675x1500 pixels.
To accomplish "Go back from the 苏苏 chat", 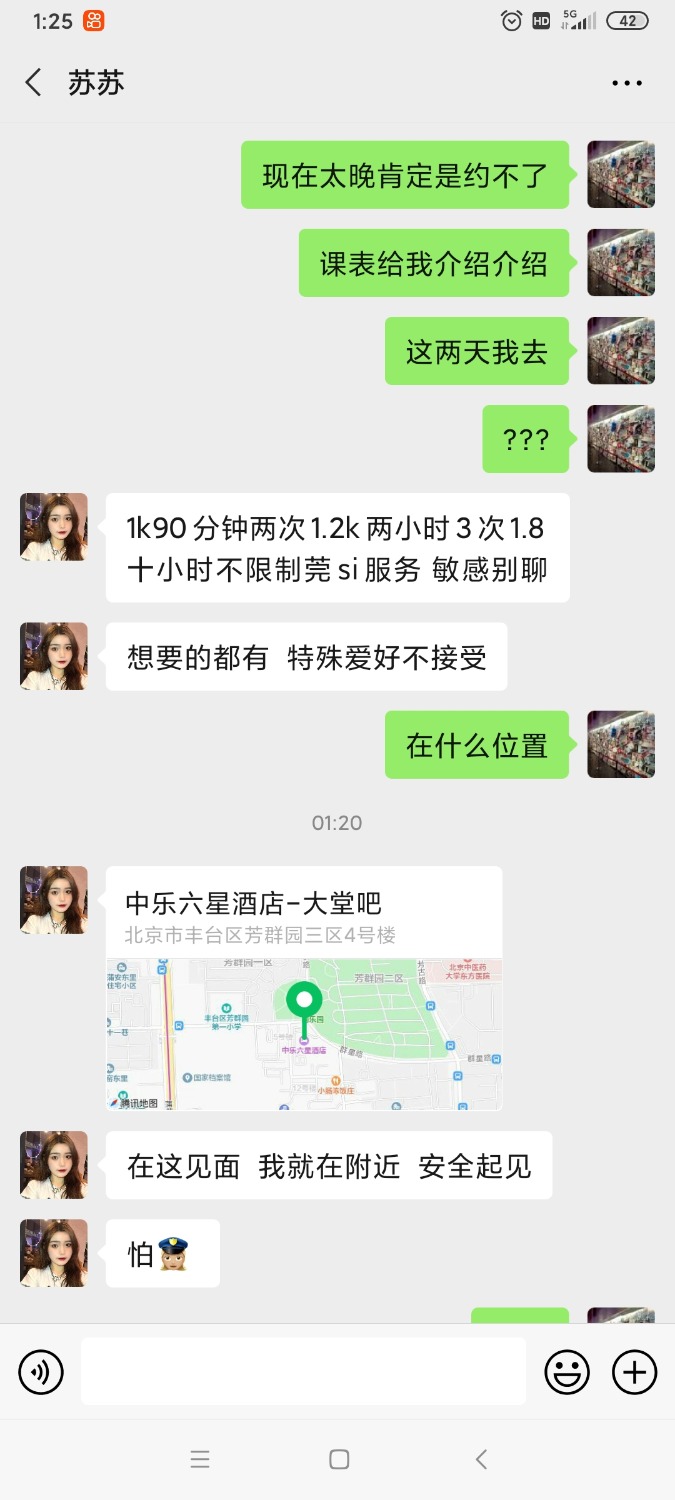I will pyautogui.click(x=33, y=82).
